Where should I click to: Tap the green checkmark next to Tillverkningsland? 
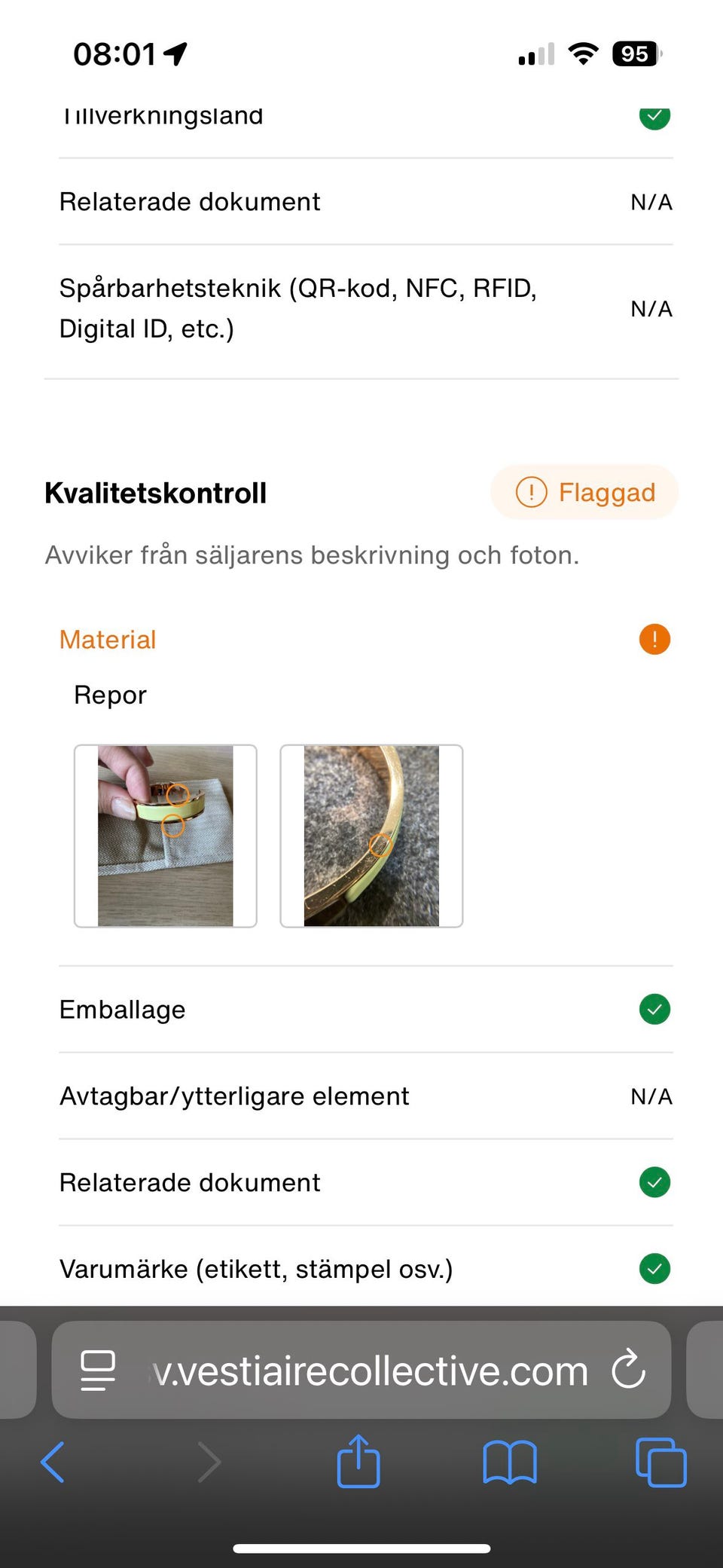tap(654, 116)
